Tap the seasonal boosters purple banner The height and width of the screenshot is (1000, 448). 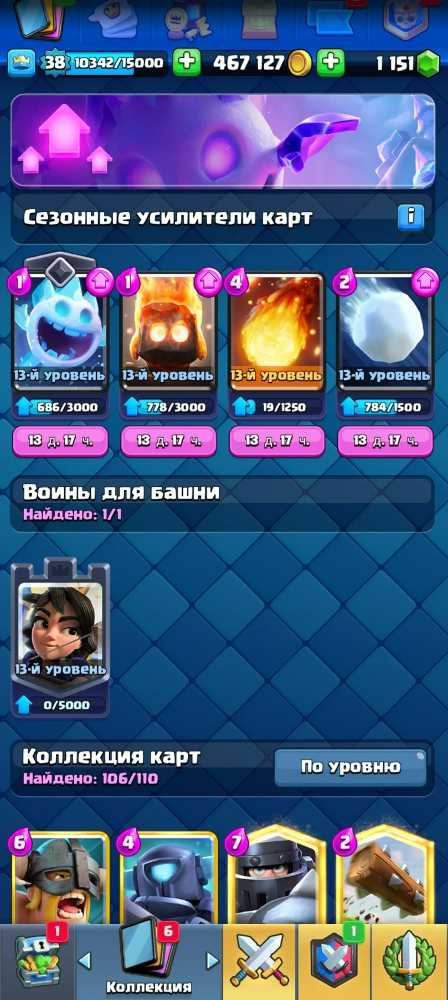[223, 140]
